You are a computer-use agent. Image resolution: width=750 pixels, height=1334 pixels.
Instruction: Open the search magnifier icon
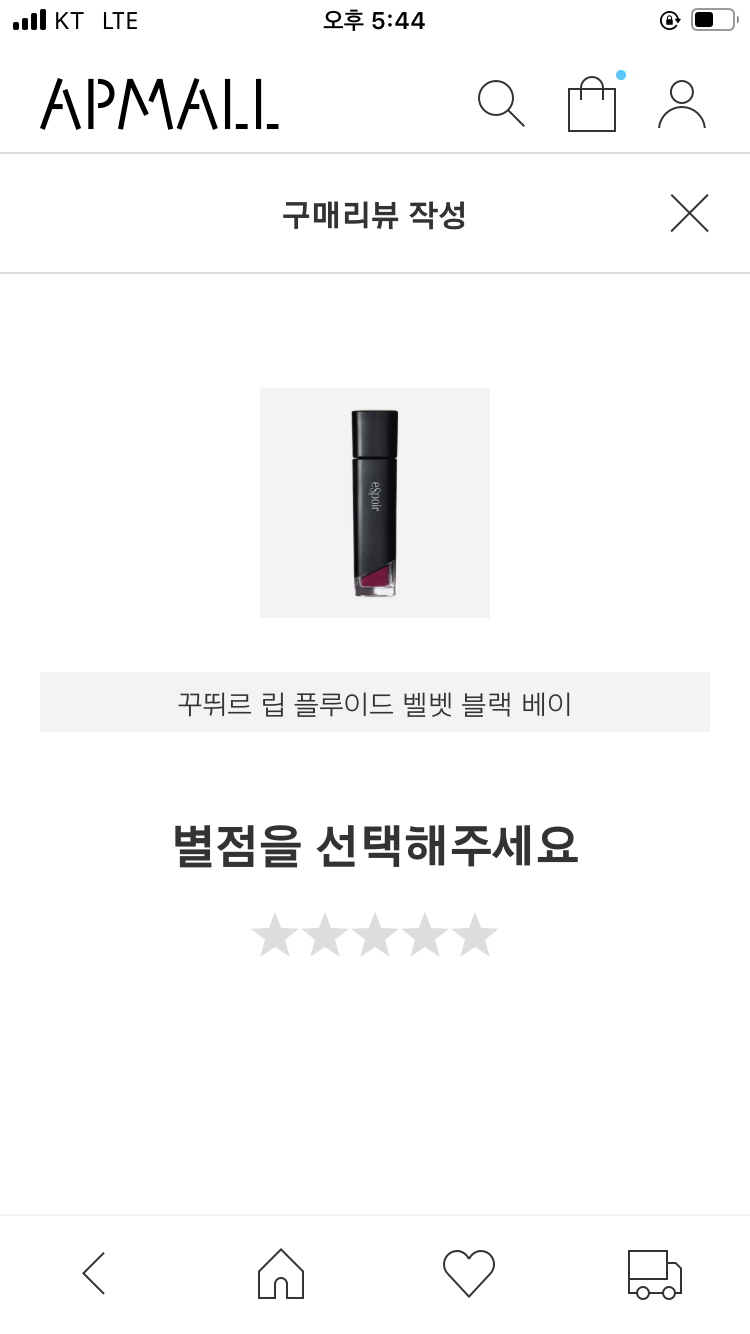[x=501, y=103]
